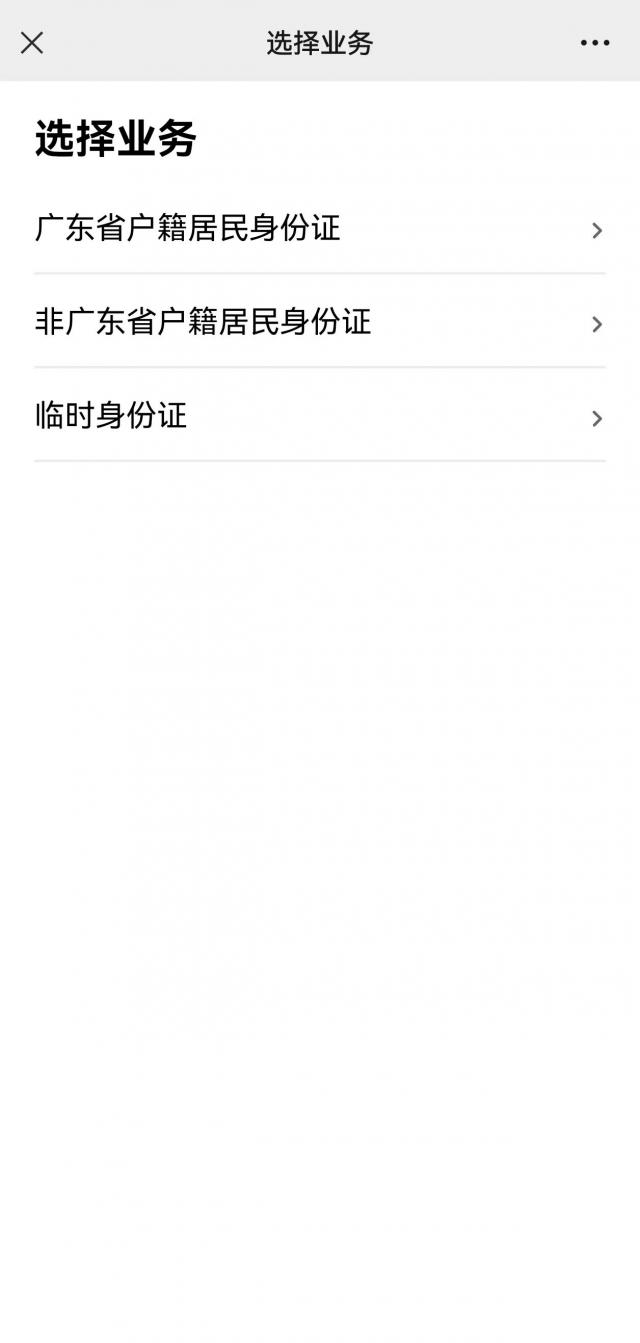Screen dimensions: 640x1343
Task: Close the 选择业务 page
Action: [32, 43]
